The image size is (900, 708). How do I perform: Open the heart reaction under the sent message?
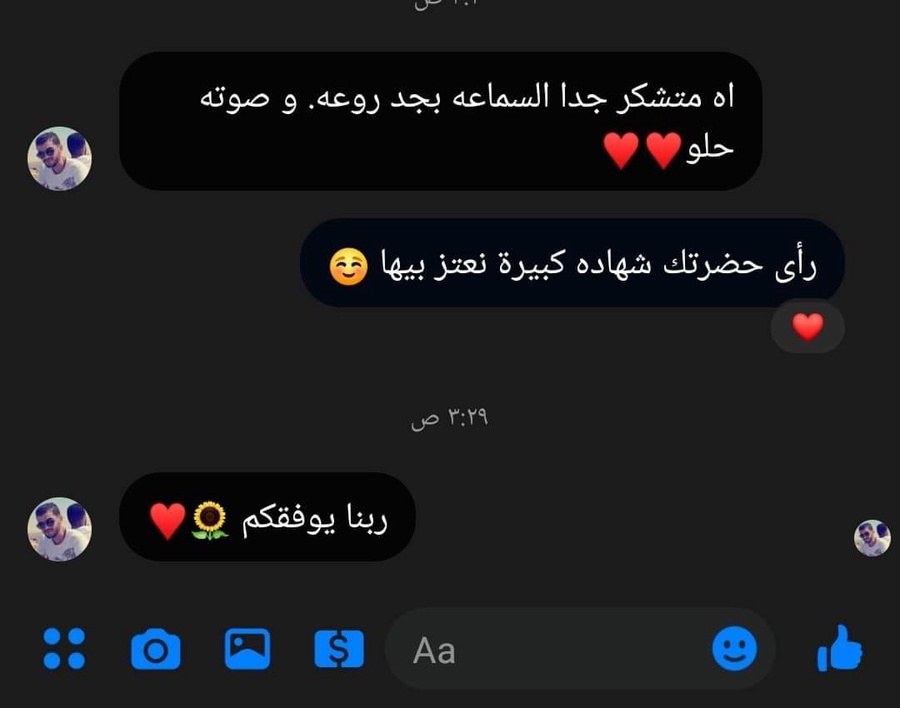tap(808, 327)
